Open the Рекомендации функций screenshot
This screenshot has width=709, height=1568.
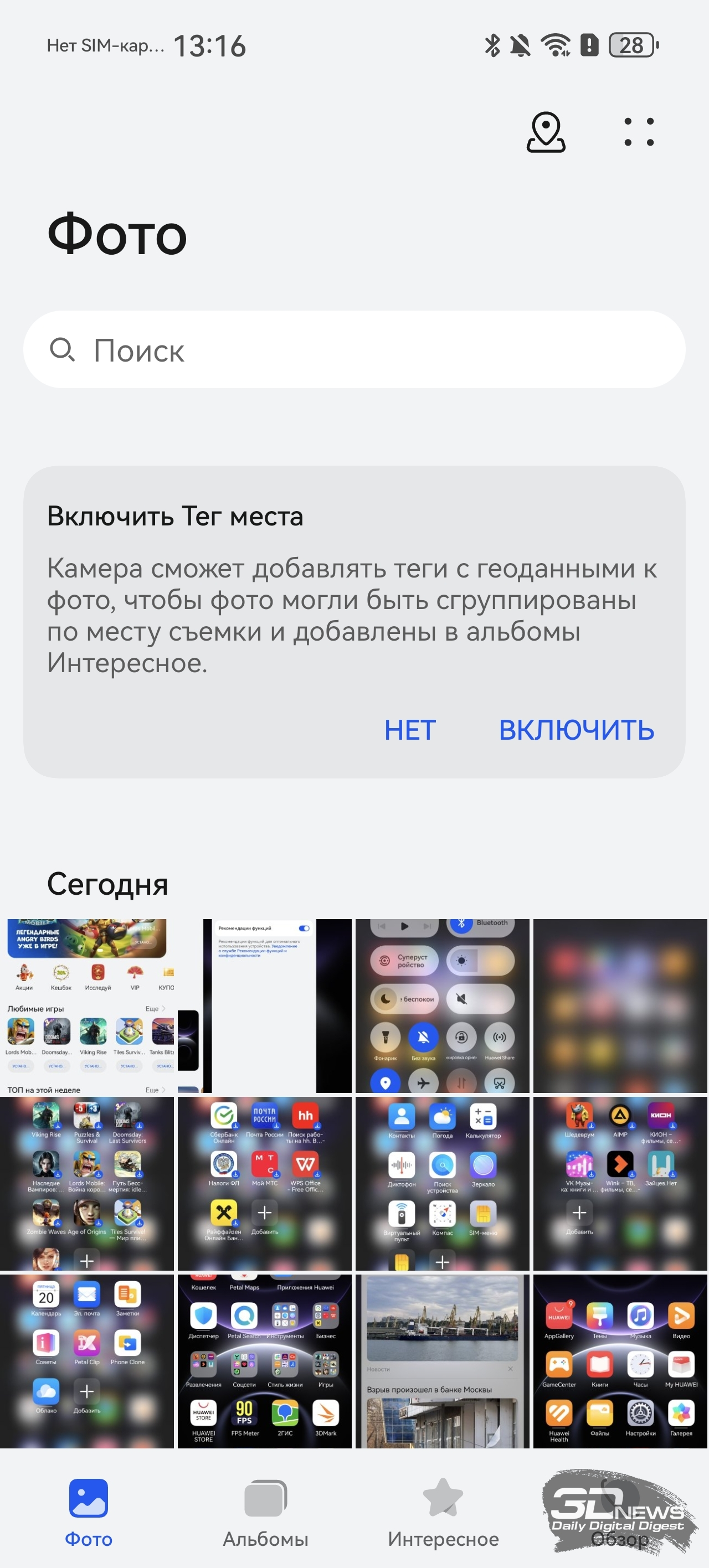coord(268,1005)
